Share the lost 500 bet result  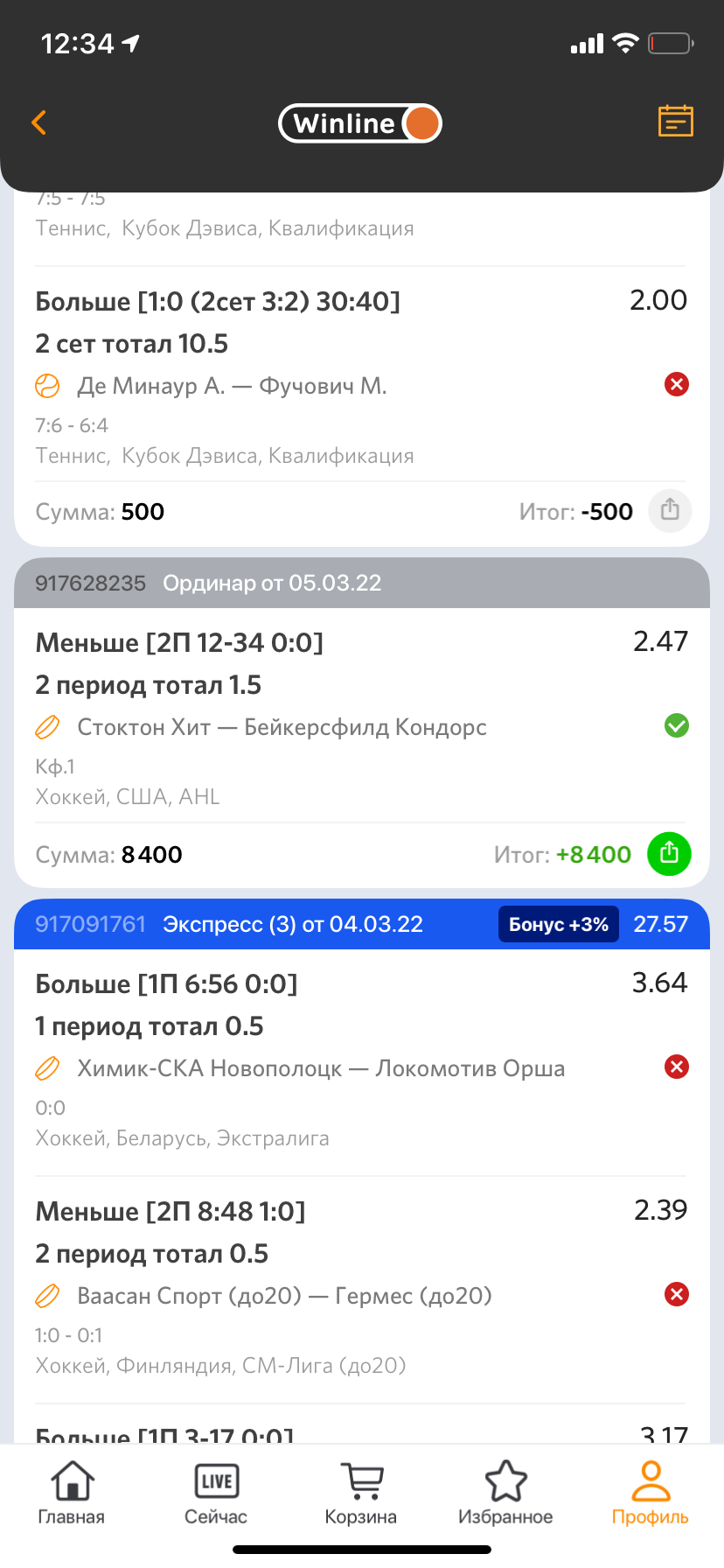[x=670, y=511]
